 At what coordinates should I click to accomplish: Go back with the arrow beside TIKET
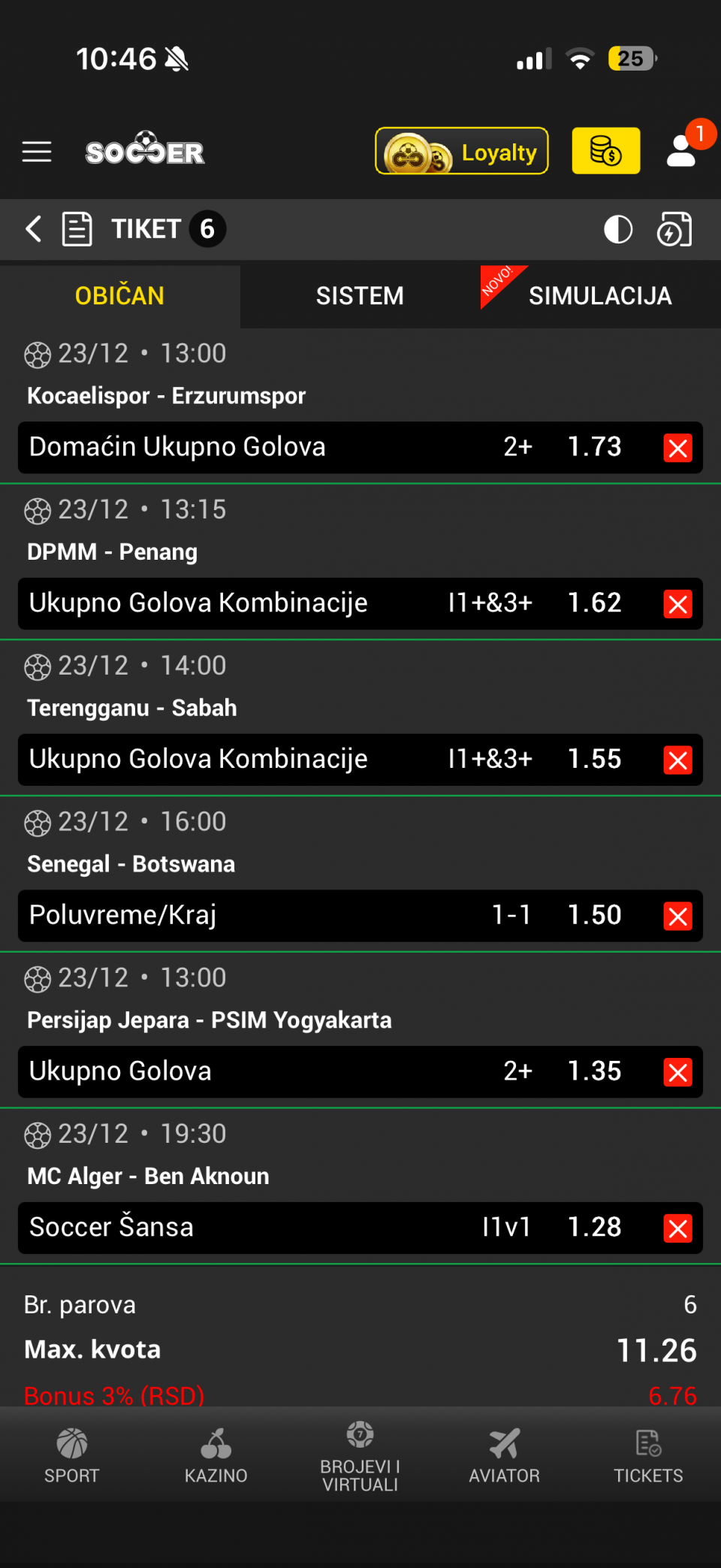pos(34,228)
